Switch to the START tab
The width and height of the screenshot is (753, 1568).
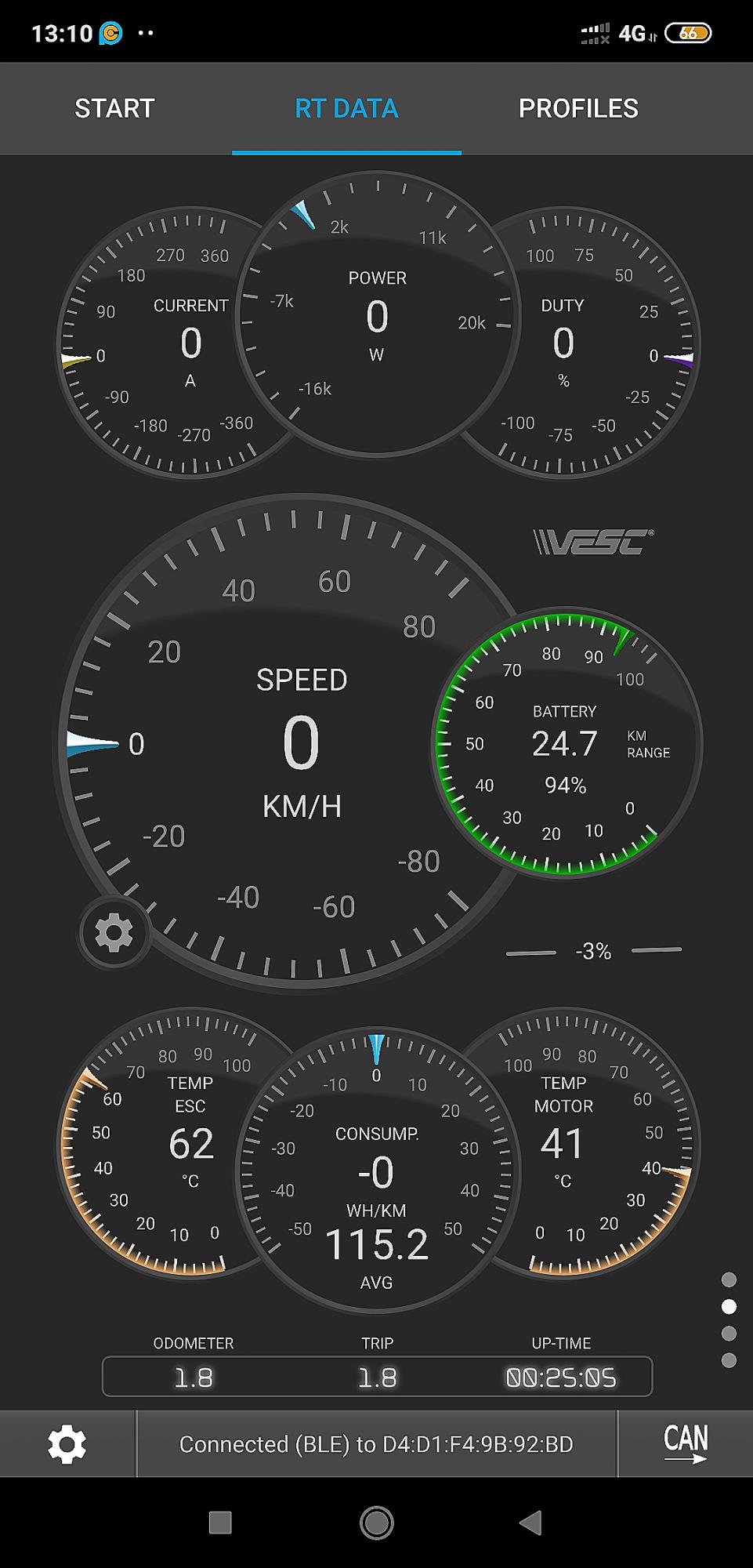tap(114, 108)
